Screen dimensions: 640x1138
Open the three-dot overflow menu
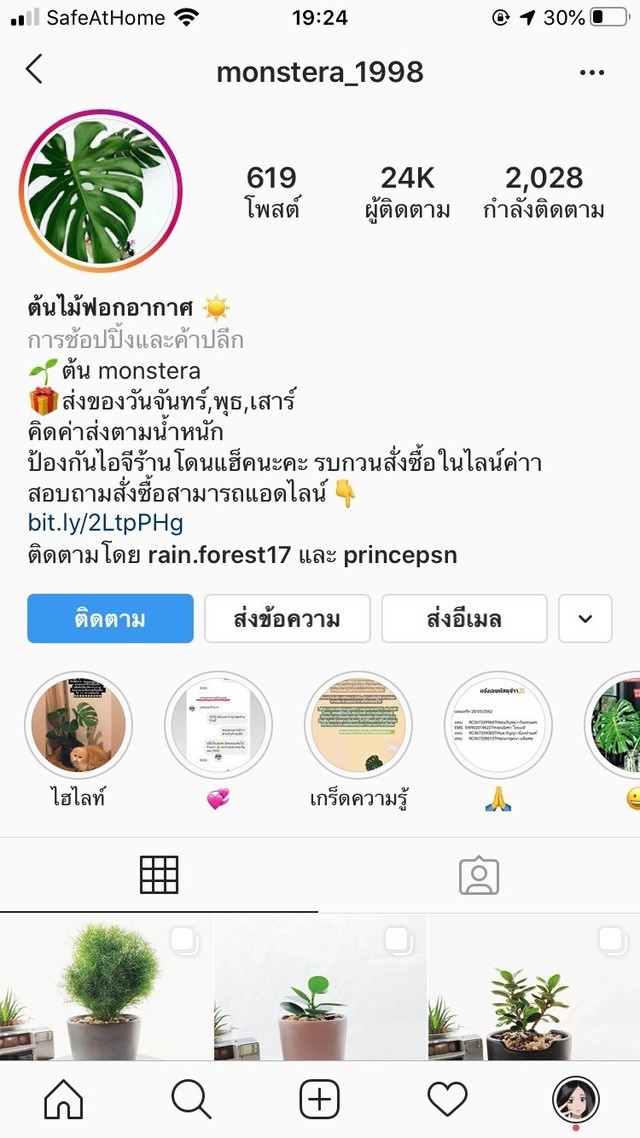coord(592,72)
